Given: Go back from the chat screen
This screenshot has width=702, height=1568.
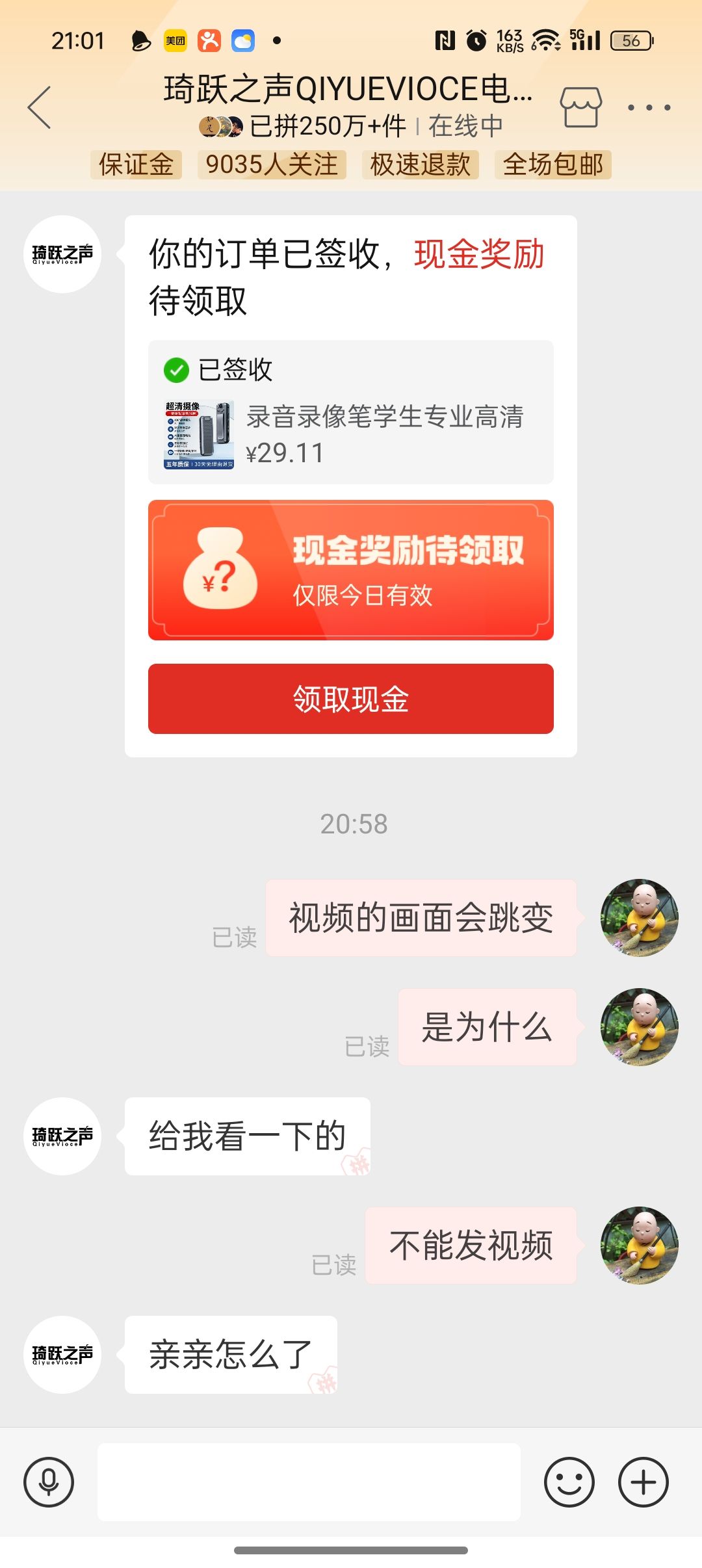Looking at the screenshot, I should [x=39, y=107].
